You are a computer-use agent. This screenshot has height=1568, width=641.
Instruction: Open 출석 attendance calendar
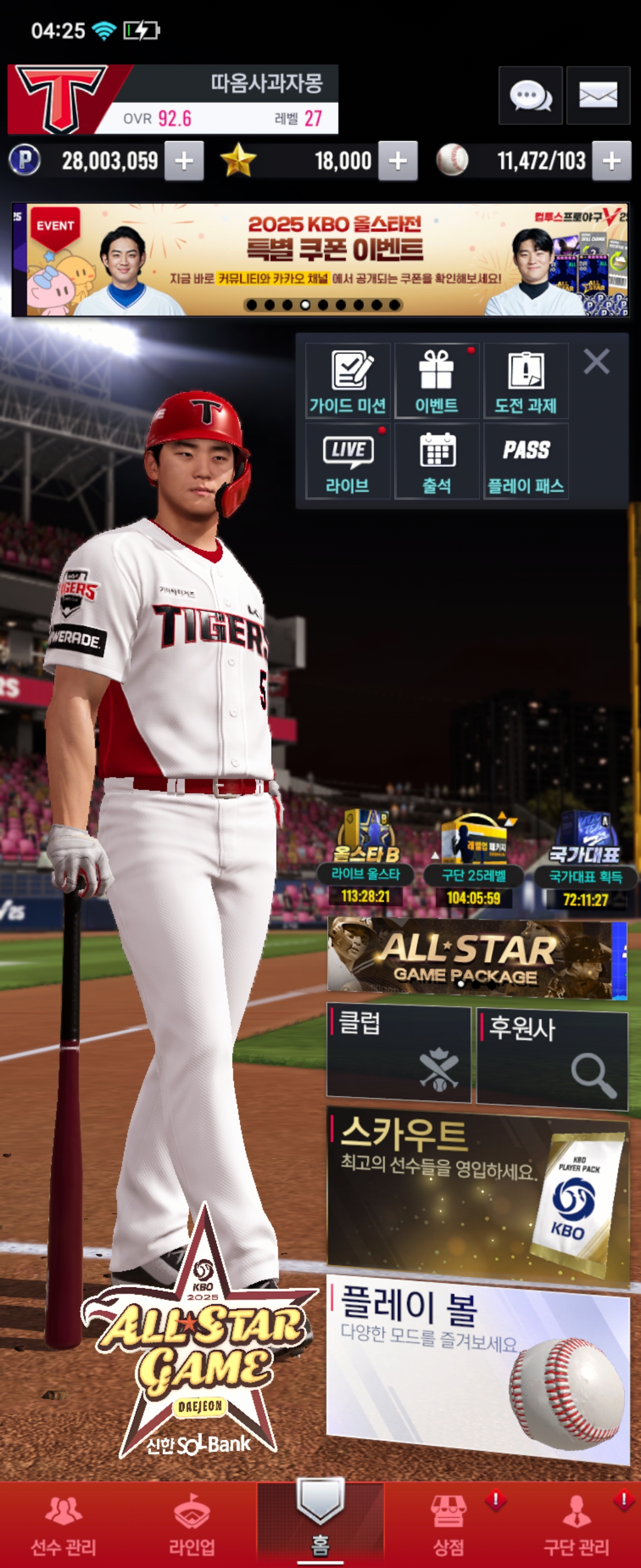437,461
